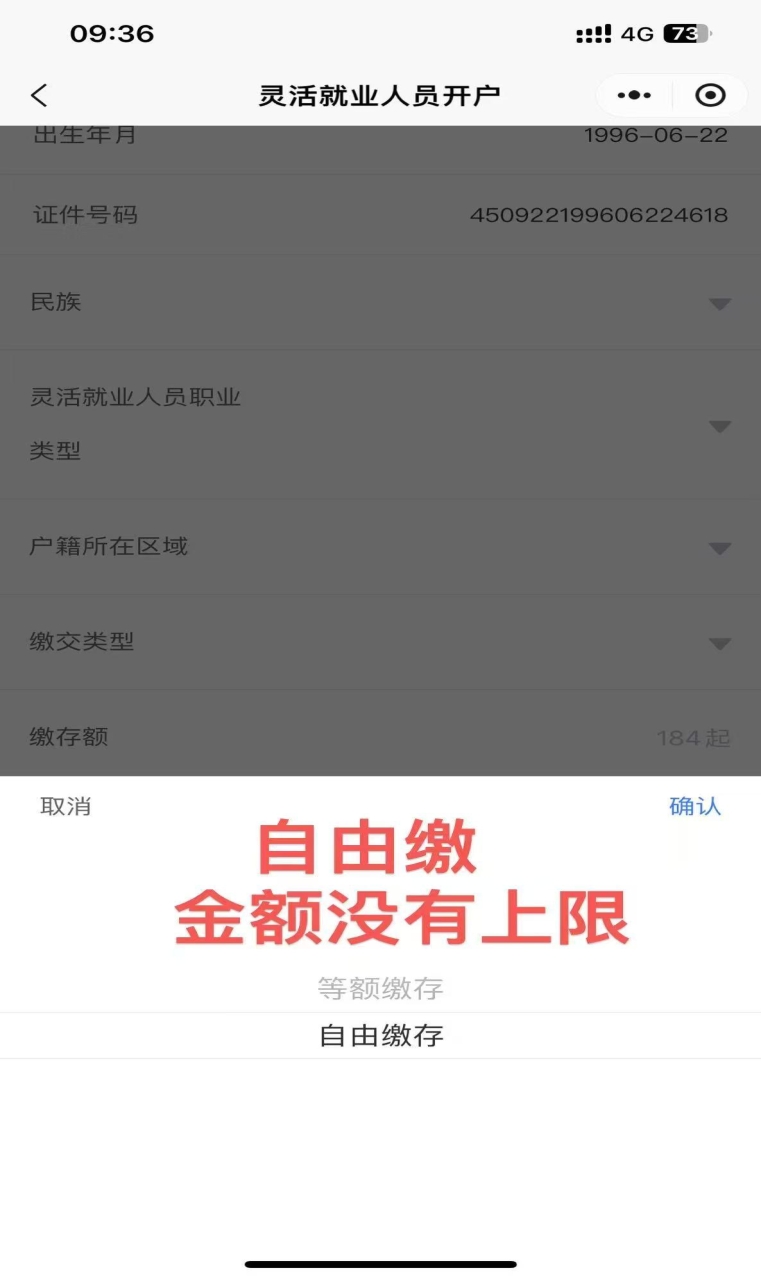Close the mini program with the circle icon

click(710, 96)
